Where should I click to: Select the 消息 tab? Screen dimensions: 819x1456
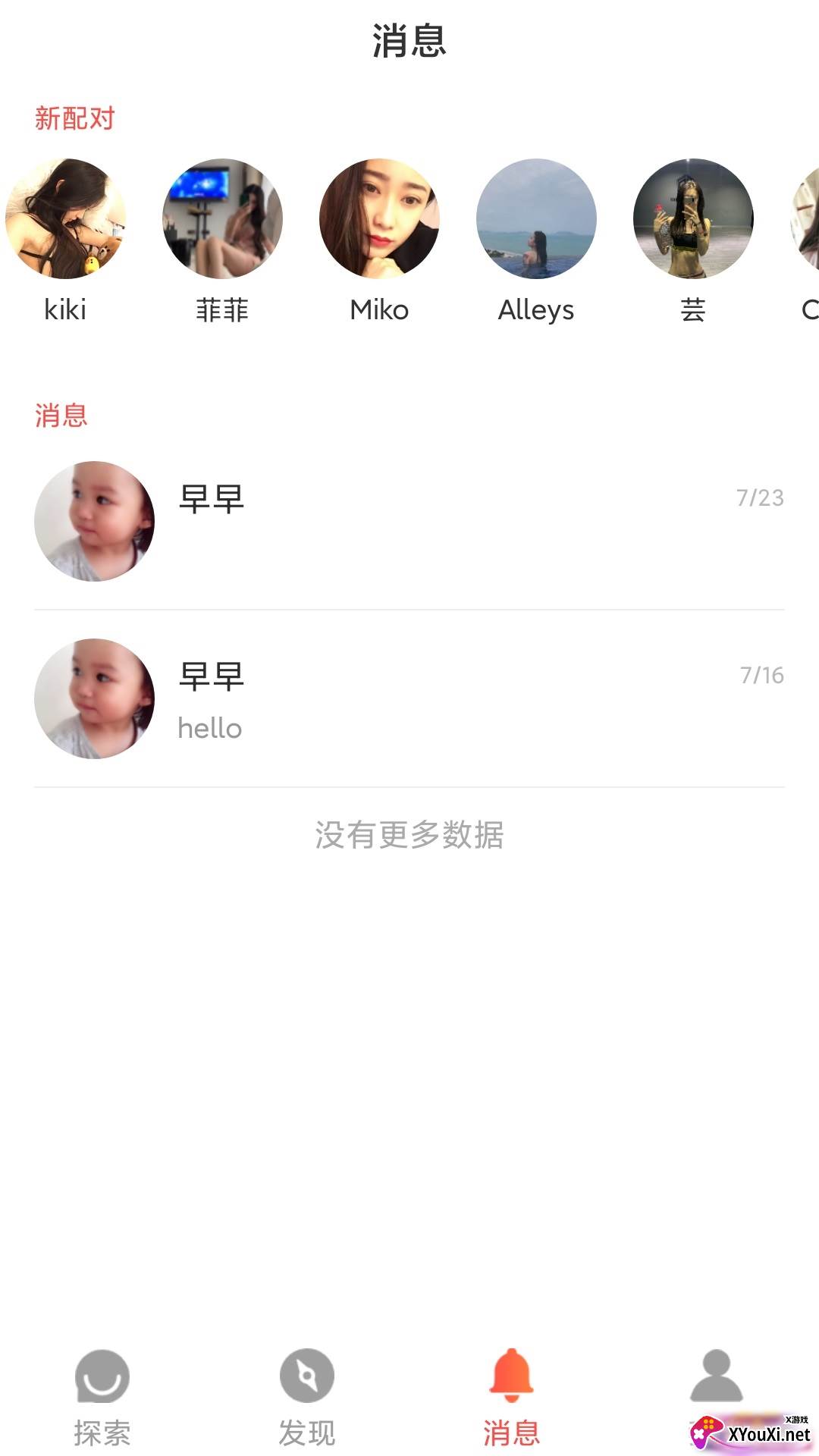[x=512, y=1397]
